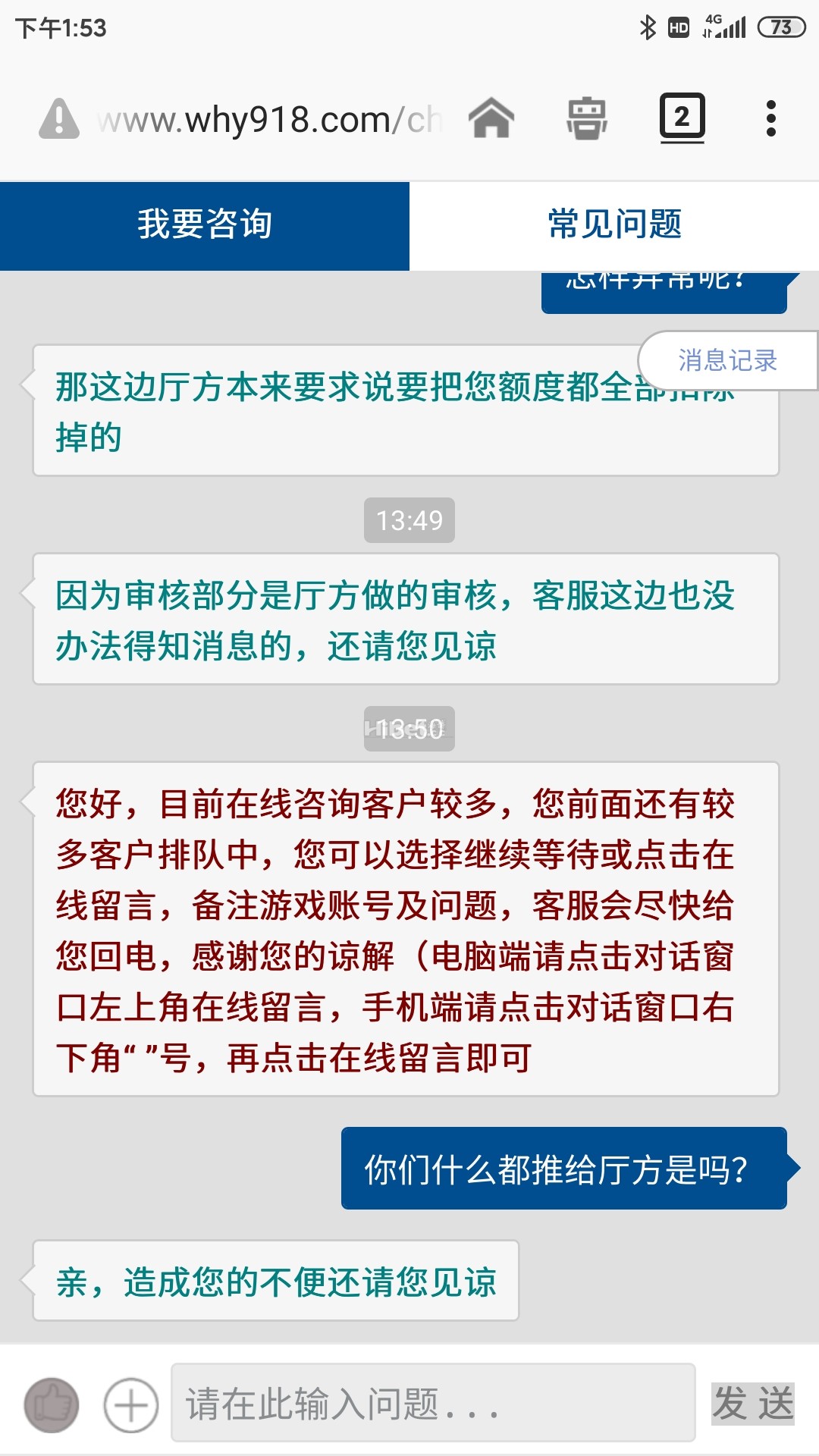Screen dimensions: 819x1456
Task: Open the browser overflow menu
Action: pos(772,118)
